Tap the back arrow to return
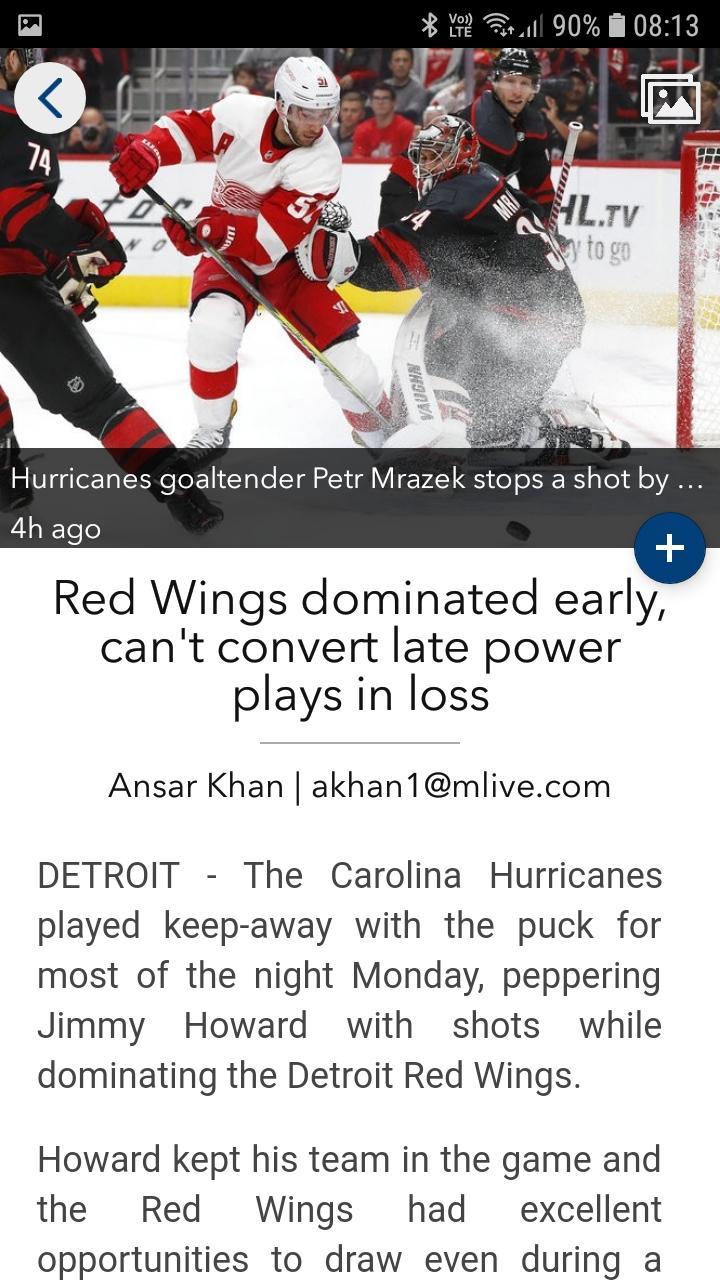 50,97
